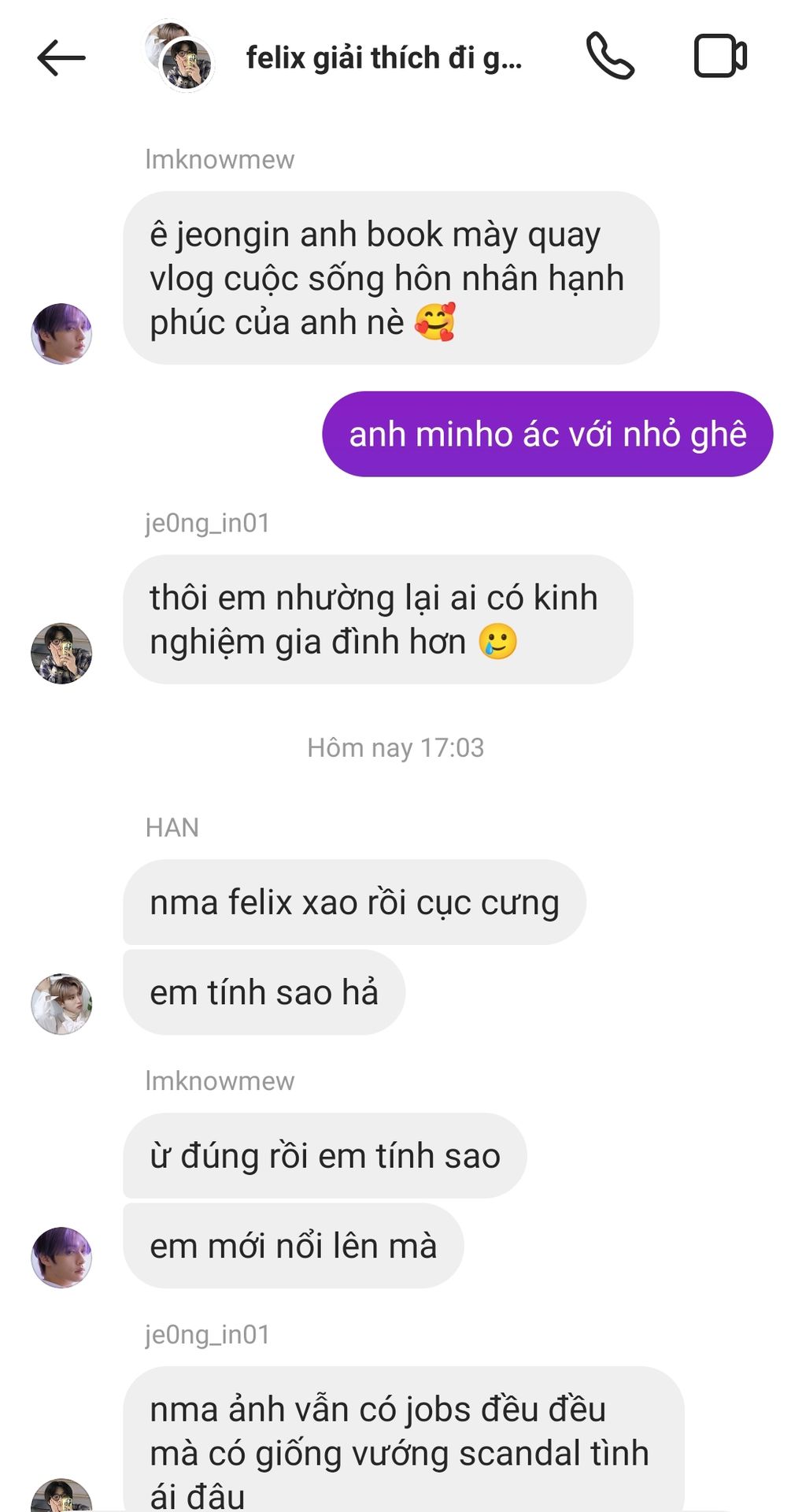Go back to the chat list
The image size is (791, 1512).
pyautogui.click(x=61, y=57)
